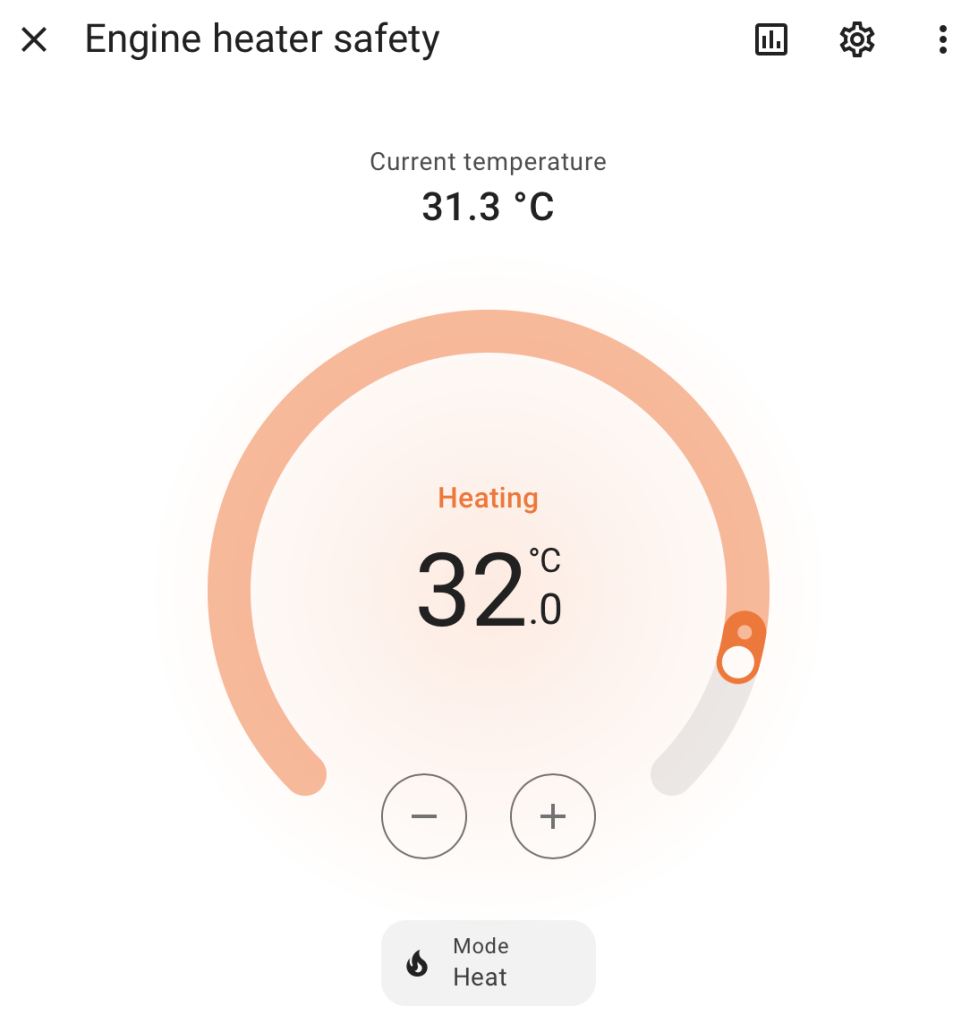
Task: Close the Engine heater safety dialog
Action: coord(35,41)
